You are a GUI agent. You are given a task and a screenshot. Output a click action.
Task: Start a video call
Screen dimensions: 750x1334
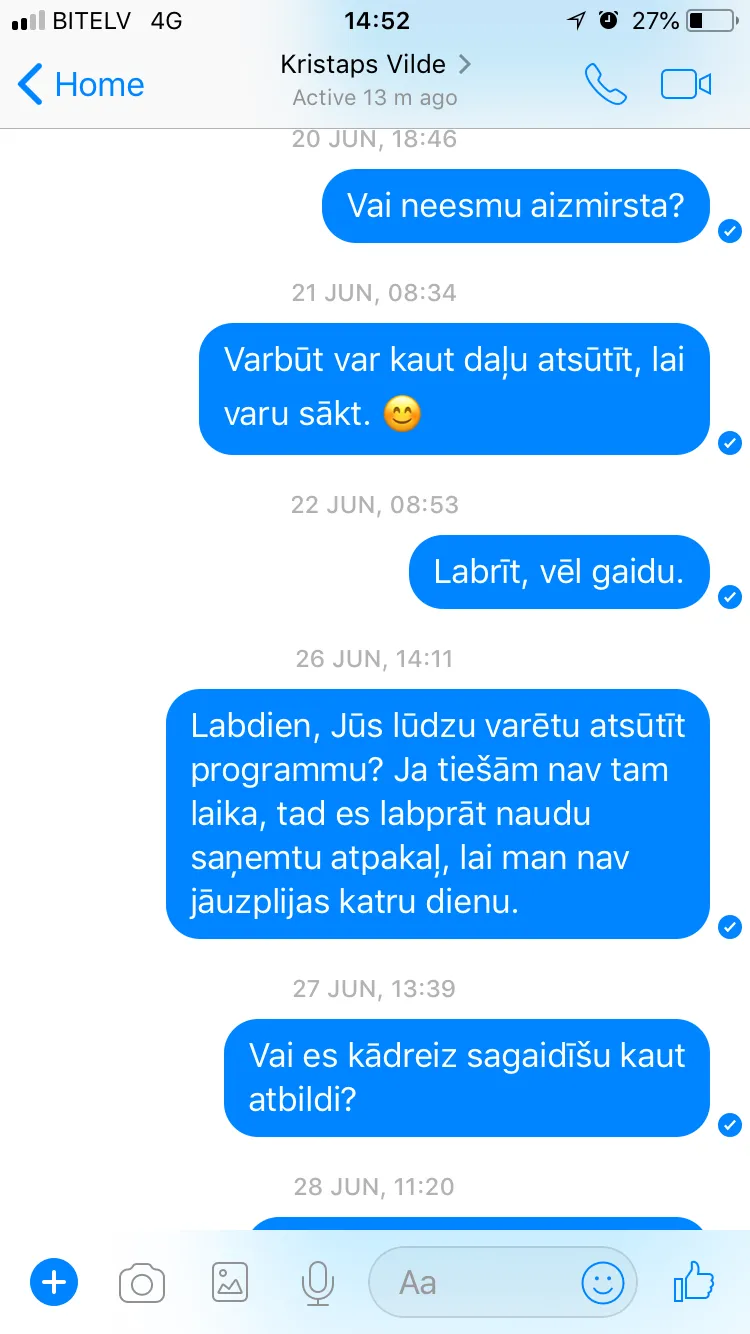point(686,85)
